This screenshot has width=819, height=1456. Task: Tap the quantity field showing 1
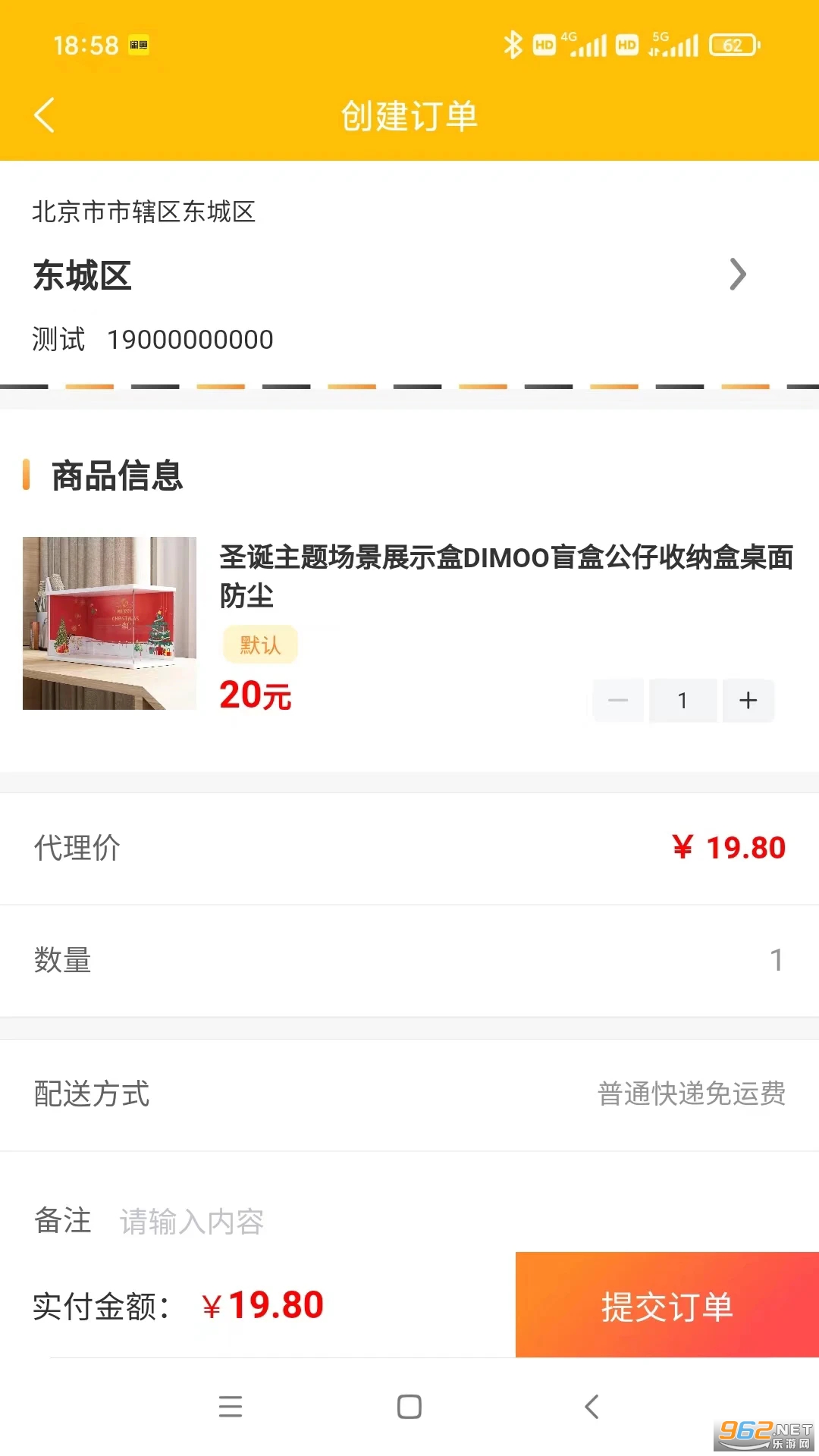click(682, 700)
